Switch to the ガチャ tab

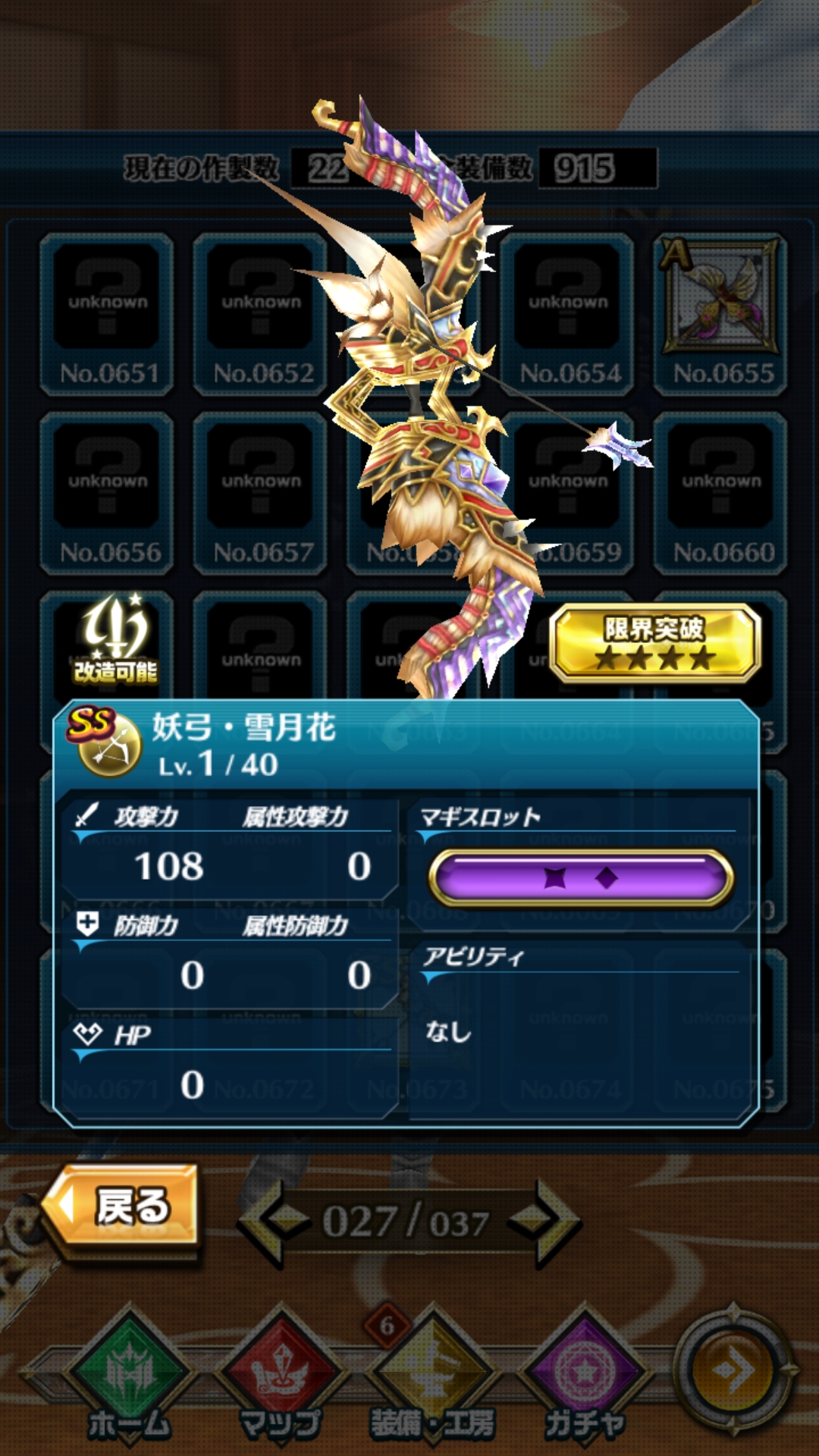click(585, 1376)
